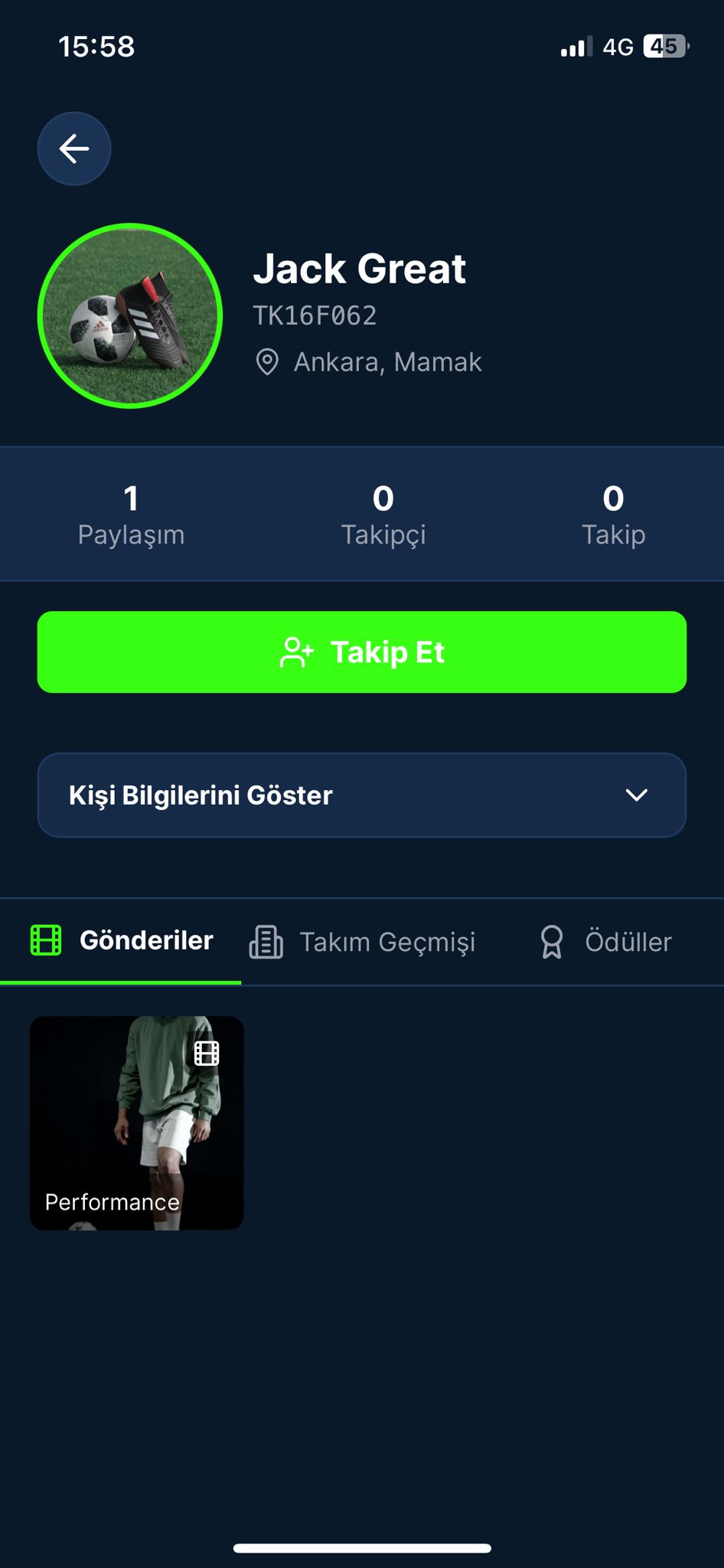Open the Takipçi followers list
This screenshot has height=1568, width=724.
tap(383, 514)
